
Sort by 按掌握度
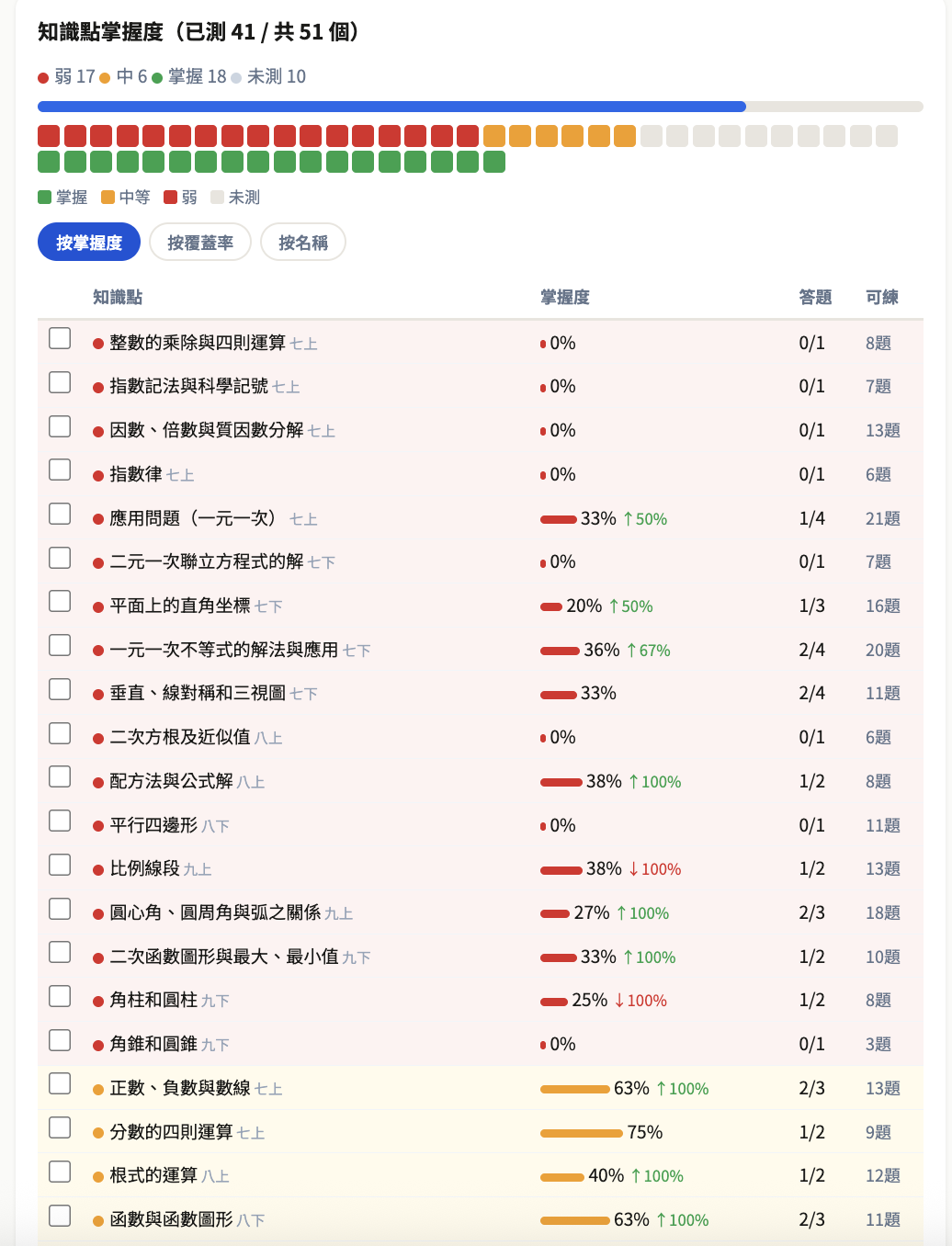pyautogui.click(x=89, y=243)
